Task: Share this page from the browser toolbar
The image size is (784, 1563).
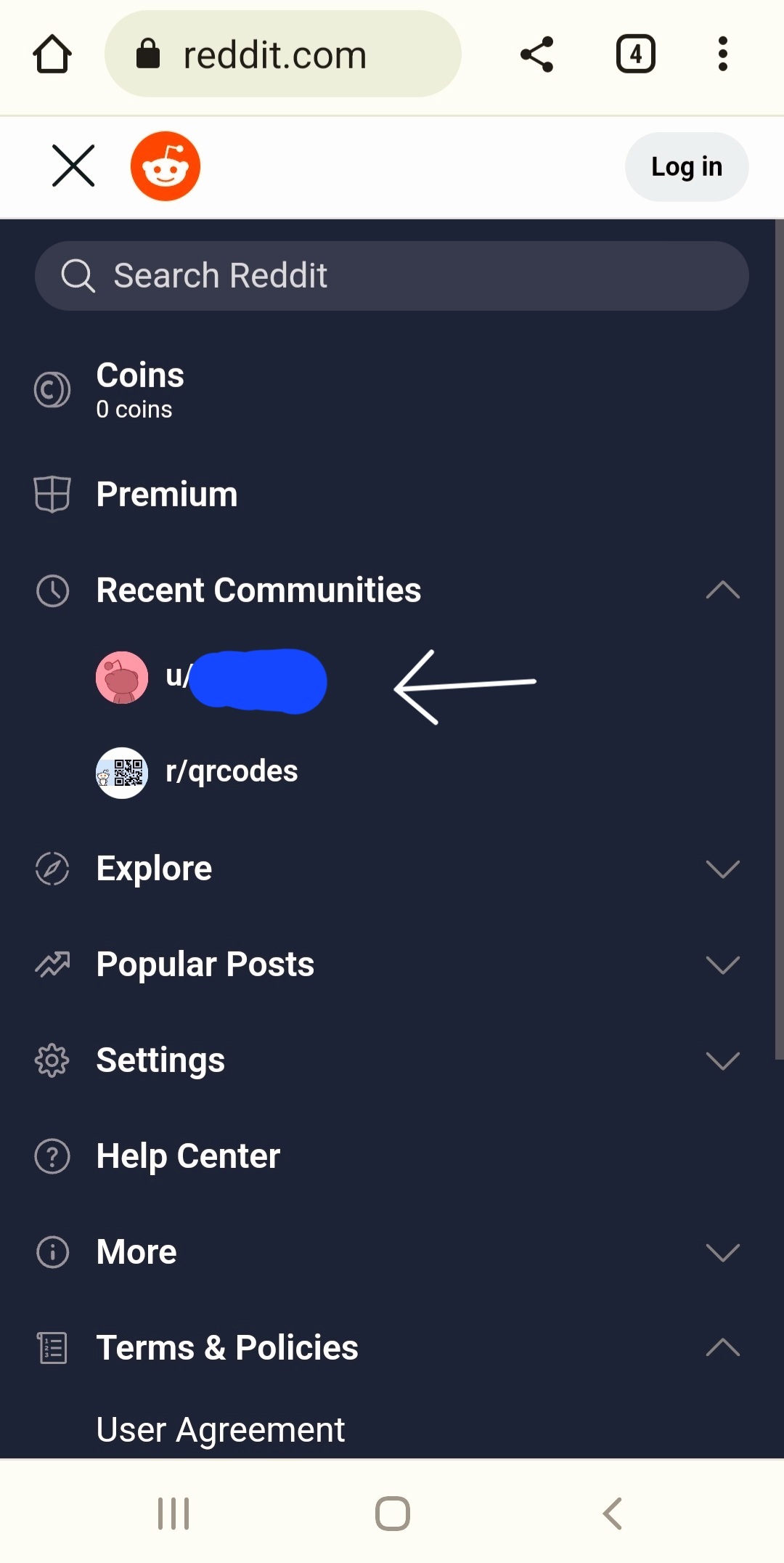Action: pos(537,54)
